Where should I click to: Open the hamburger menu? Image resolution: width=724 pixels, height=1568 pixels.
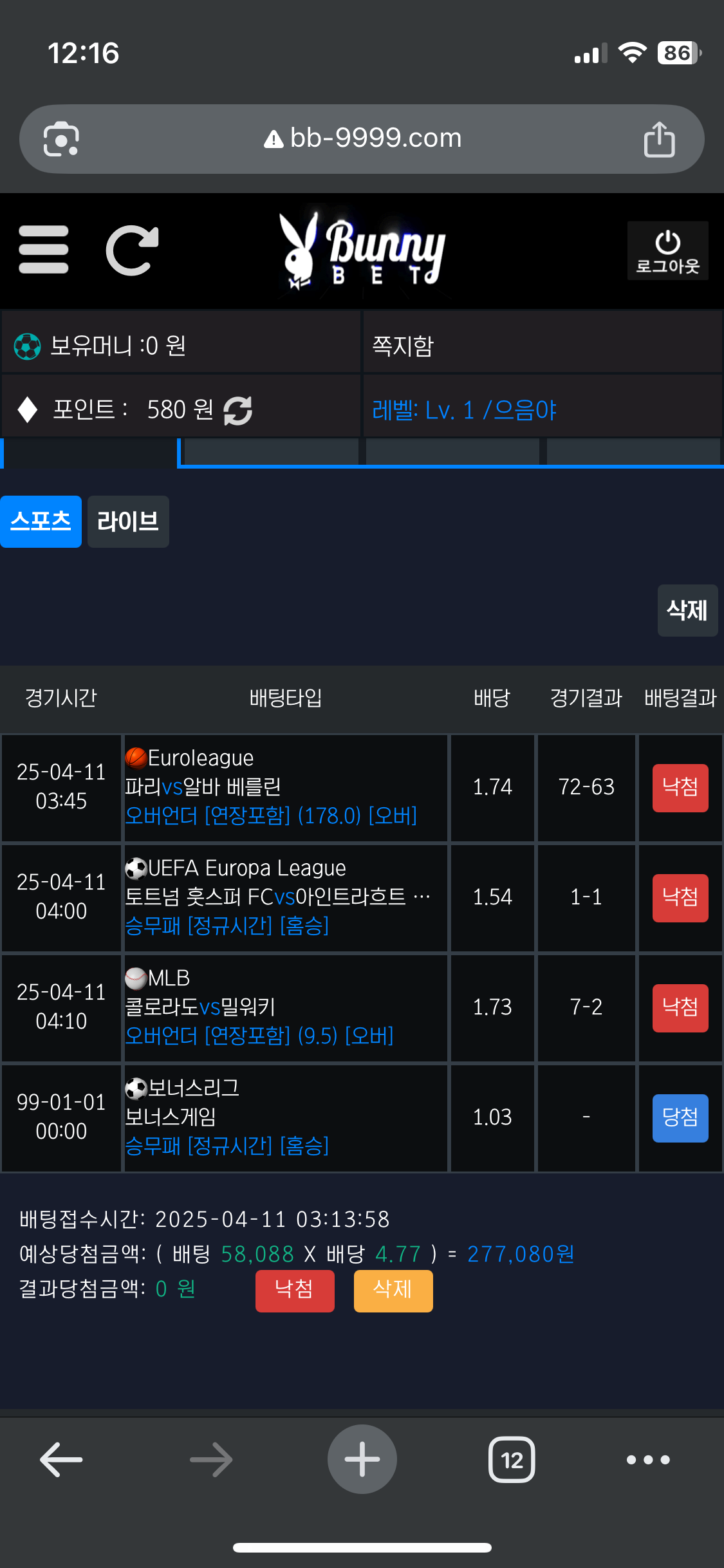tap(44, 250)
